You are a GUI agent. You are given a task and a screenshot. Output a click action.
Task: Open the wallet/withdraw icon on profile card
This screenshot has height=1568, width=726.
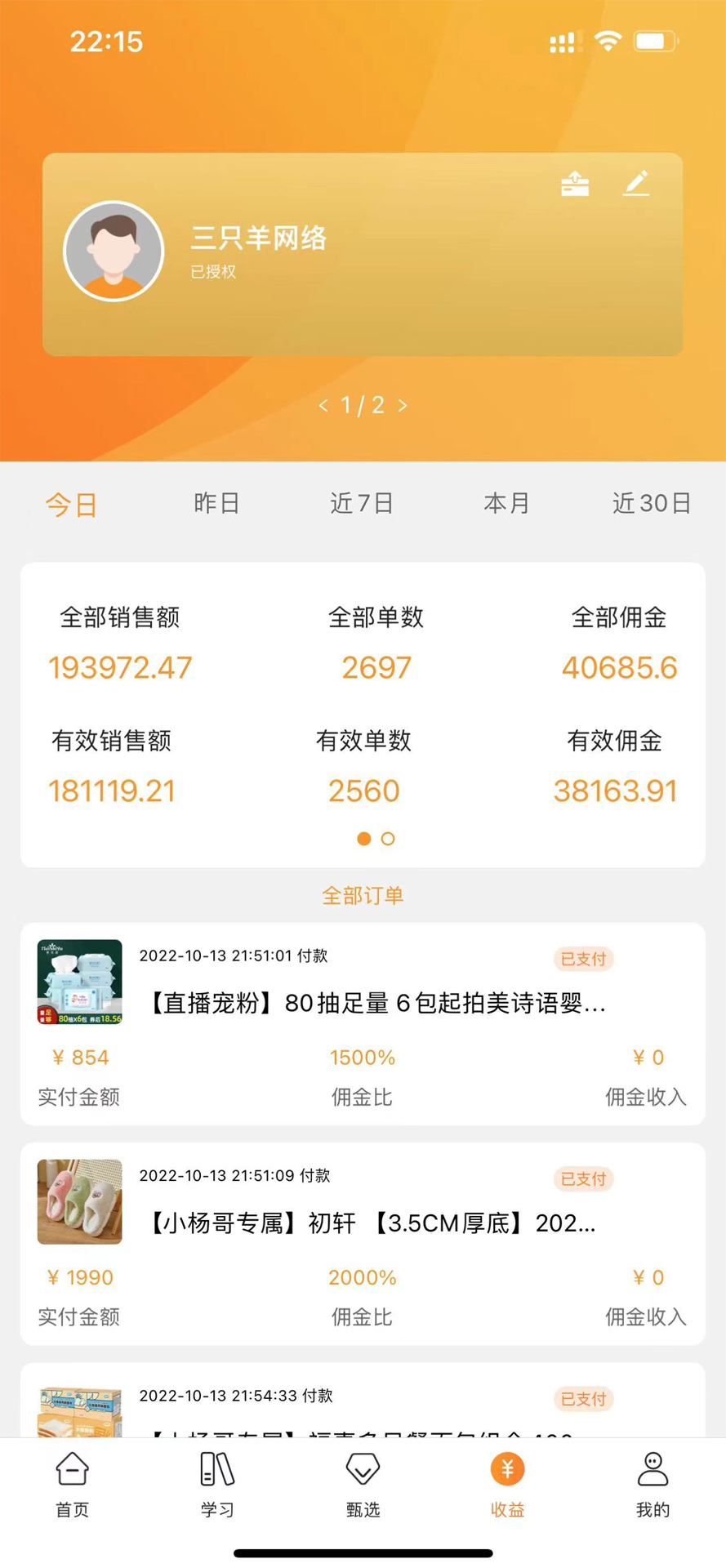tap(576, 182)
